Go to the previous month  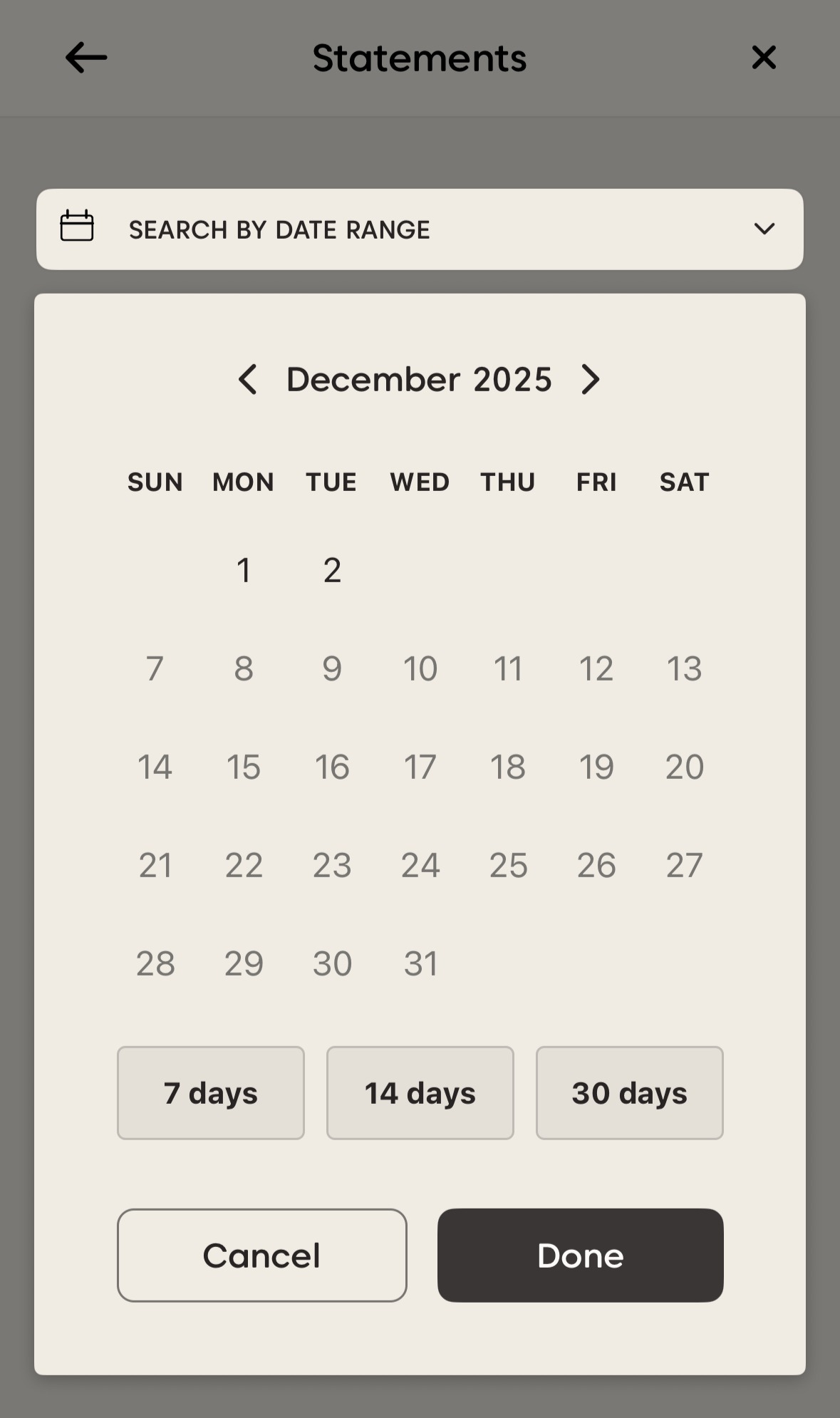[x=247, y=380]
